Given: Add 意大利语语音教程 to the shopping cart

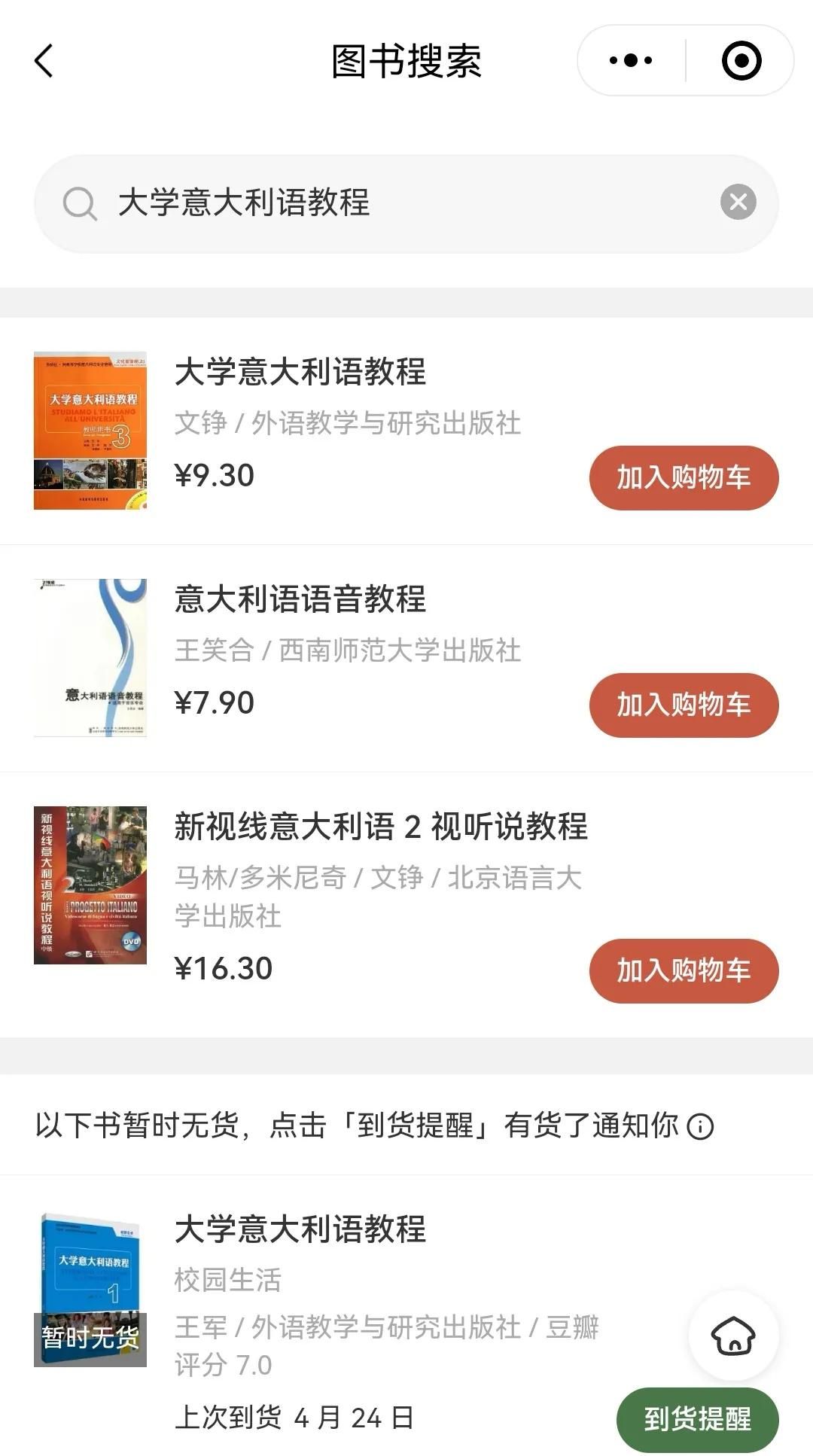Looking at the screenshot, I should [x=684, y=706].
